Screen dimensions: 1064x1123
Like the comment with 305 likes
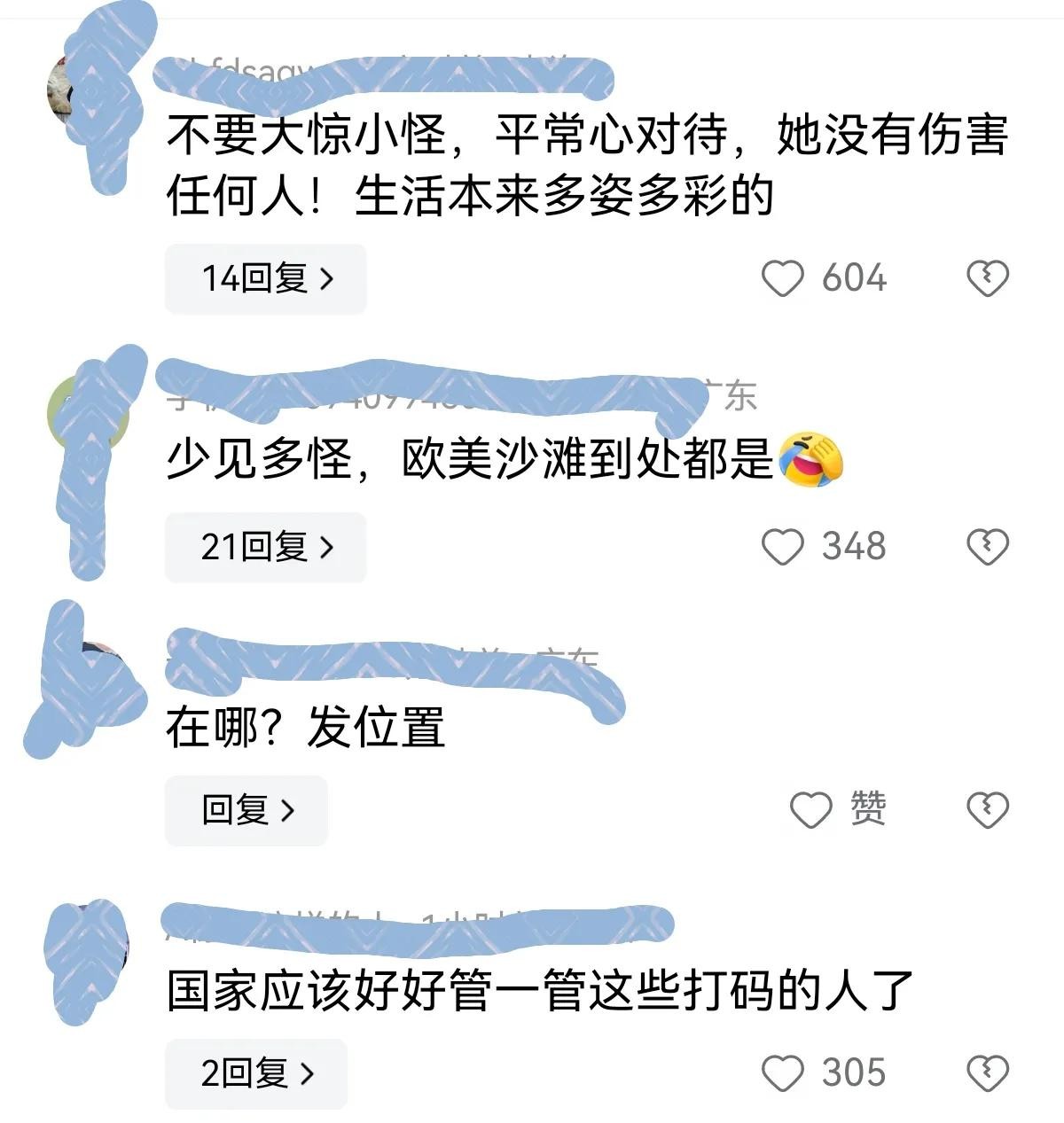coord(783,1073)
